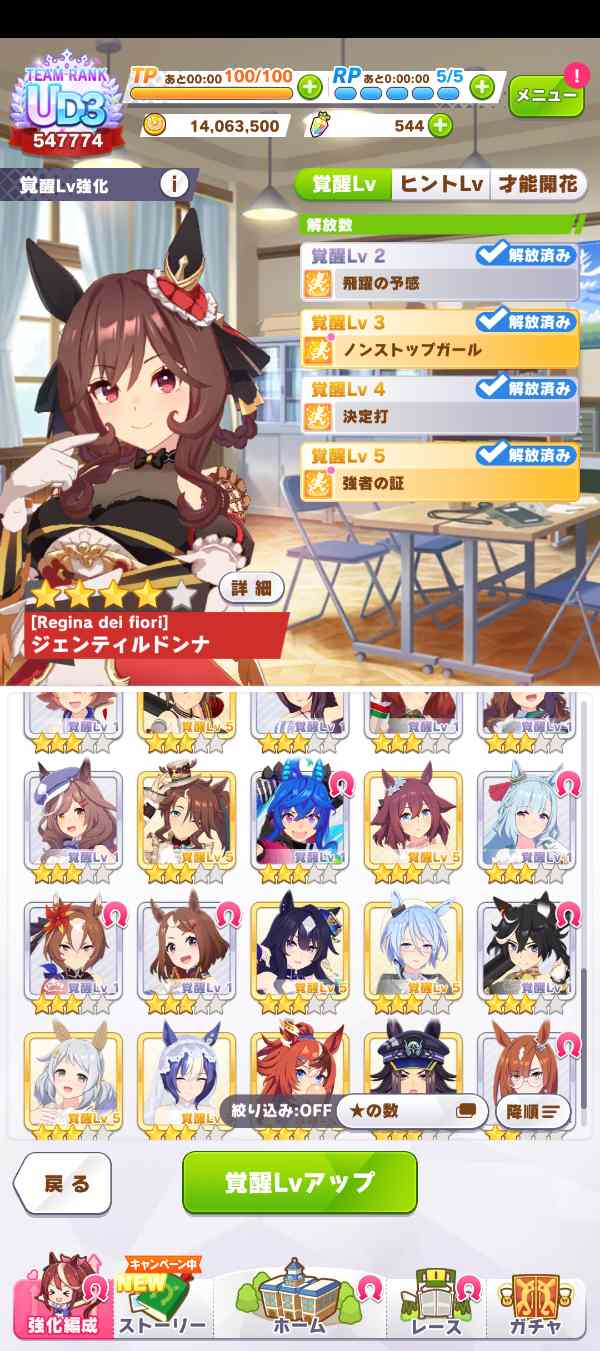Tap the plus icon to refill RP
The width and height of the screenshot is (600, 1351).
[x=482, y=87]
